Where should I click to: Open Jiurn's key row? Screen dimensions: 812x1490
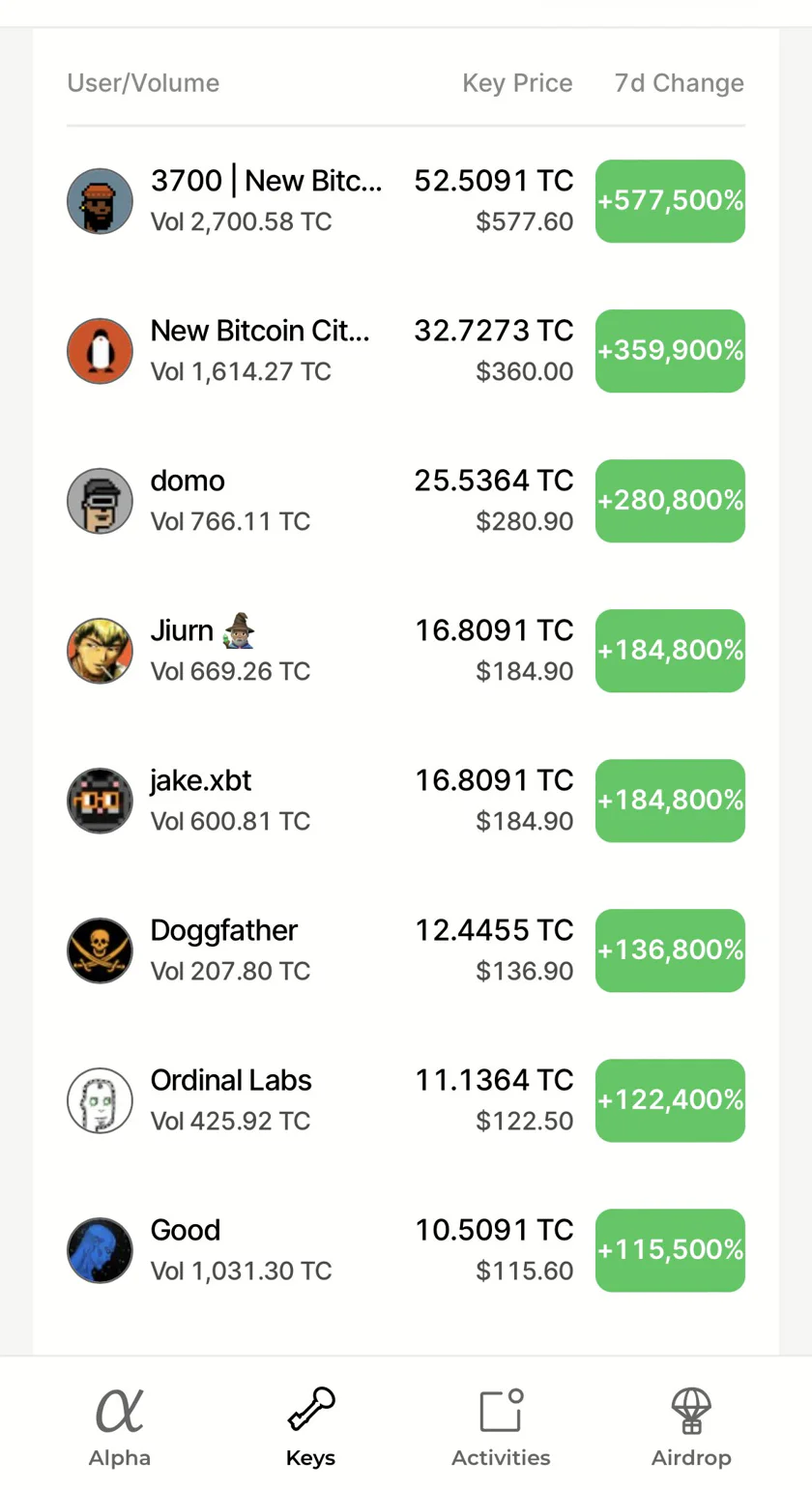click(406, 651)
